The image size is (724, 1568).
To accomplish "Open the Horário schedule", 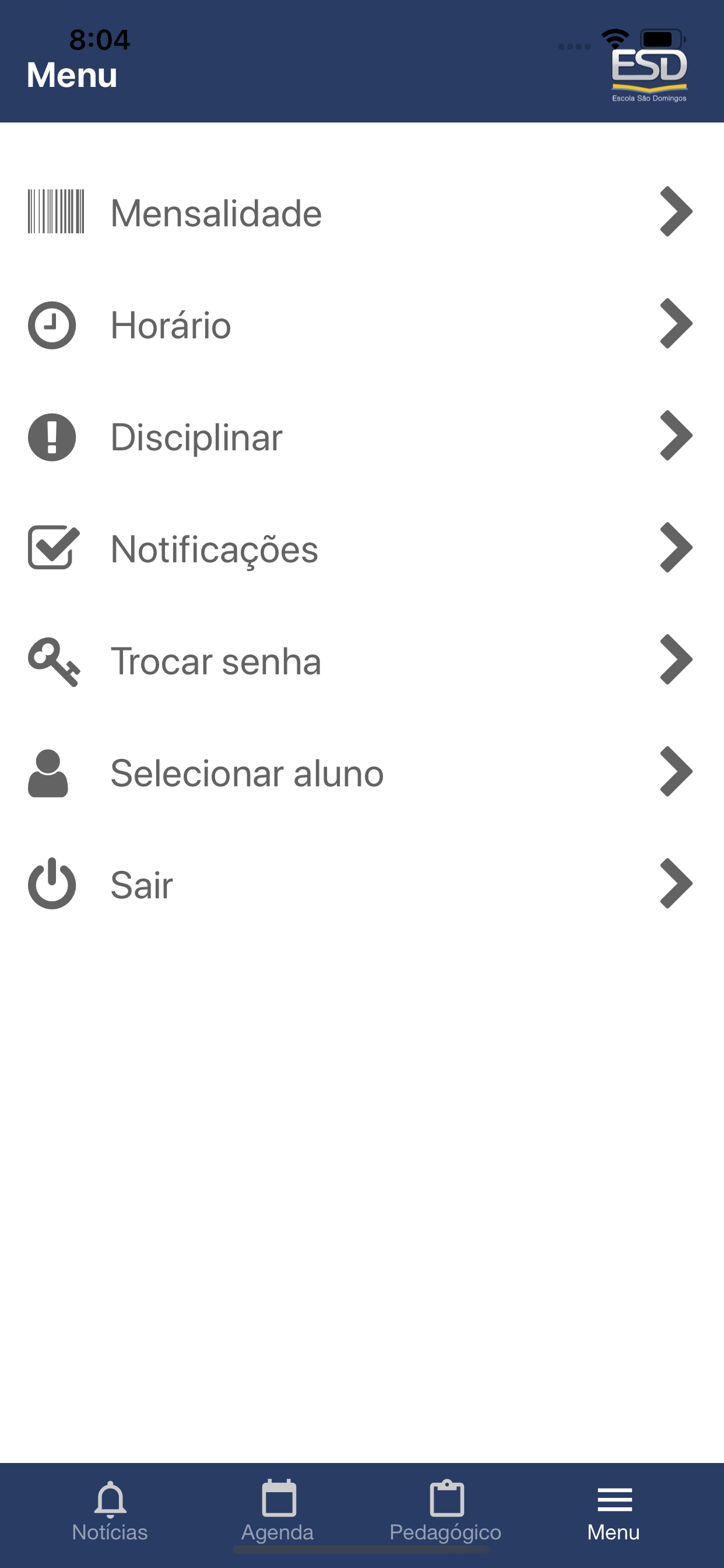I will point(362,324).
